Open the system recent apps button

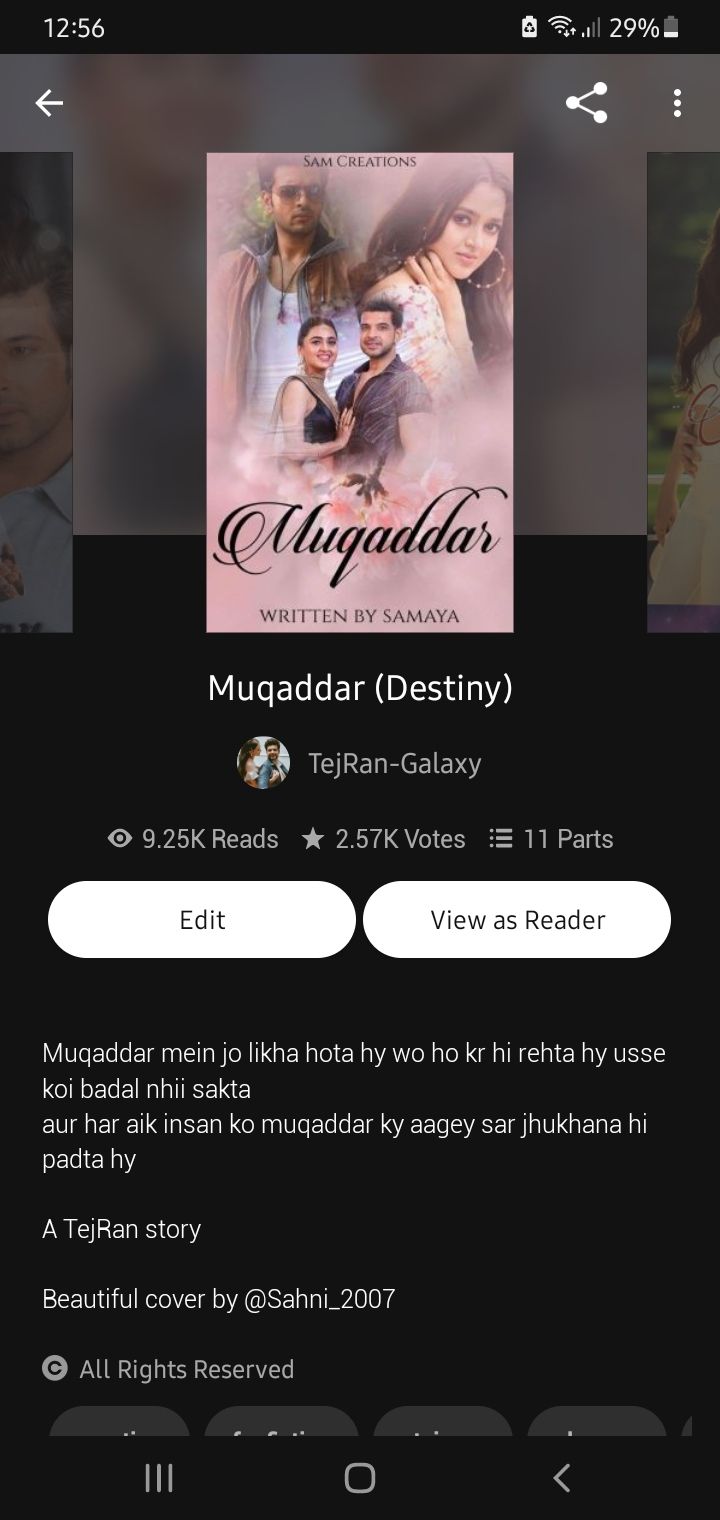pyautogui.click(x=159, y=1477)
